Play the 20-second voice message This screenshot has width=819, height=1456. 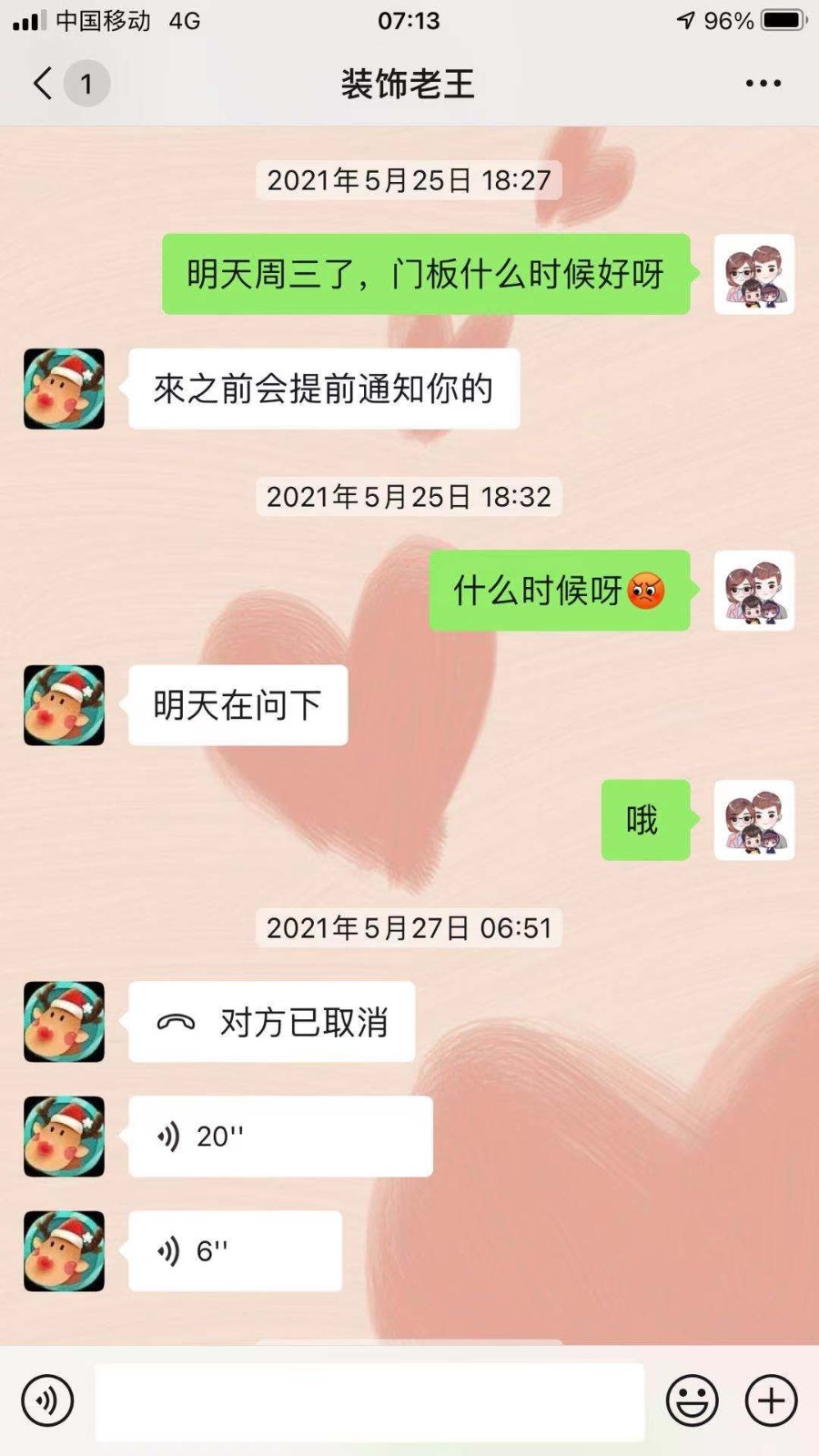[x=280, y=1137]
